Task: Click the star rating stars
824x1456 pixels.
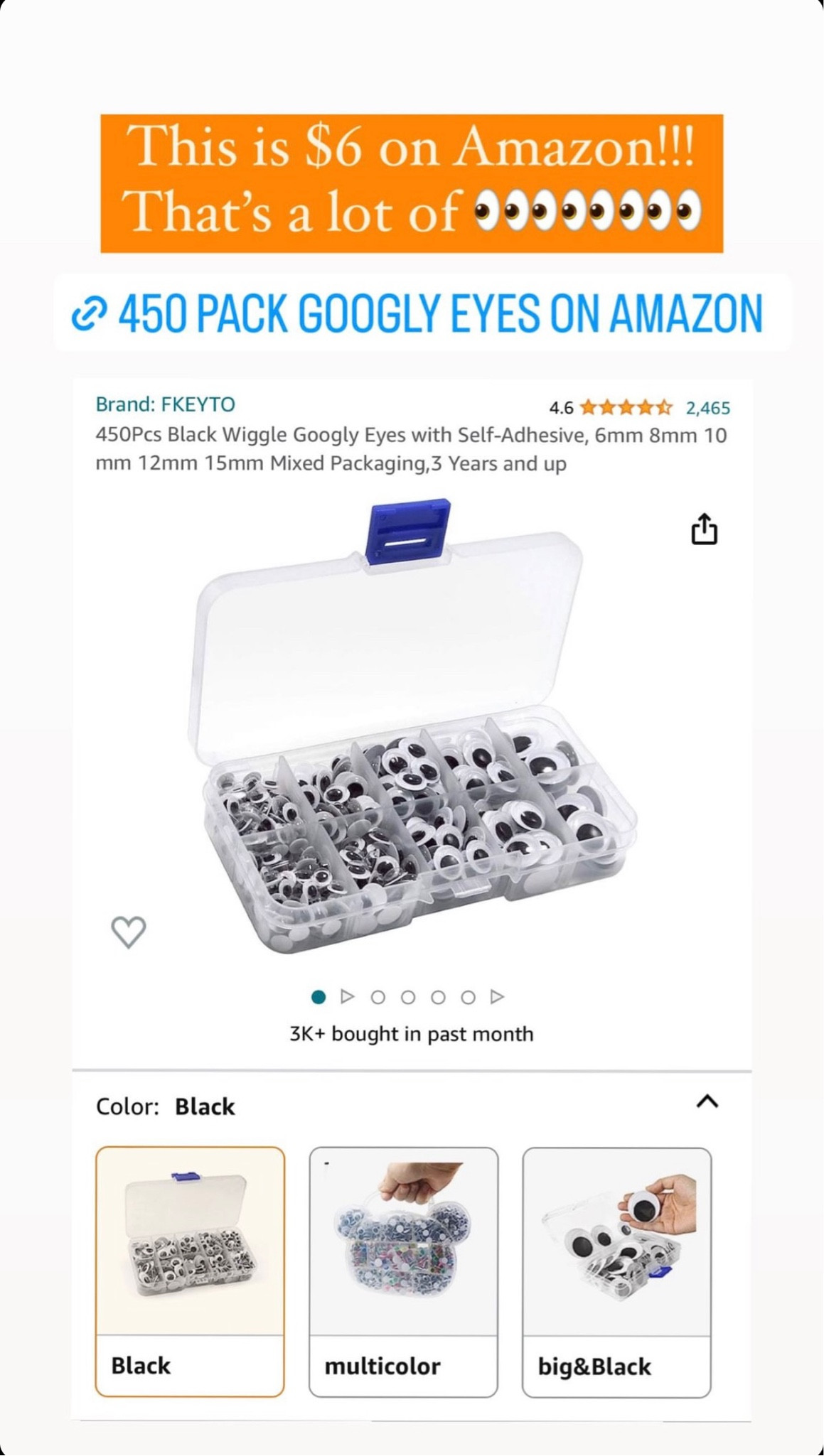Action: pyautogui.click(x=626, y=407)
